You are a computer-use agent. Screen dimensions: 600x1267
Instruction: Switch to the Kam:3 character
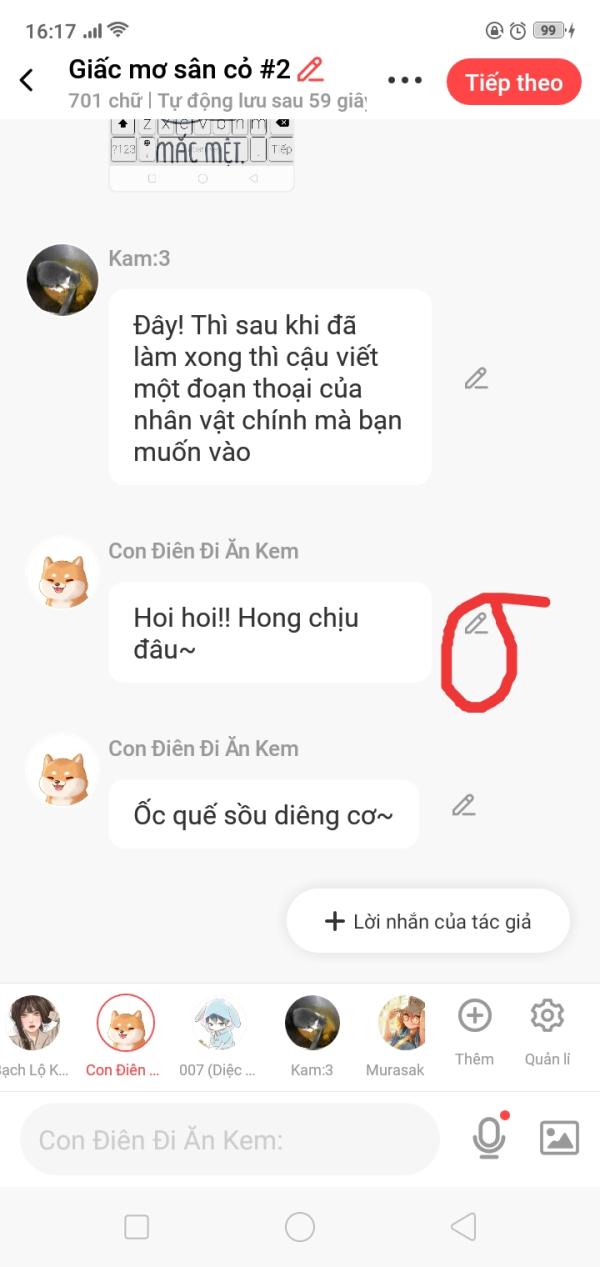(312, 1023)
